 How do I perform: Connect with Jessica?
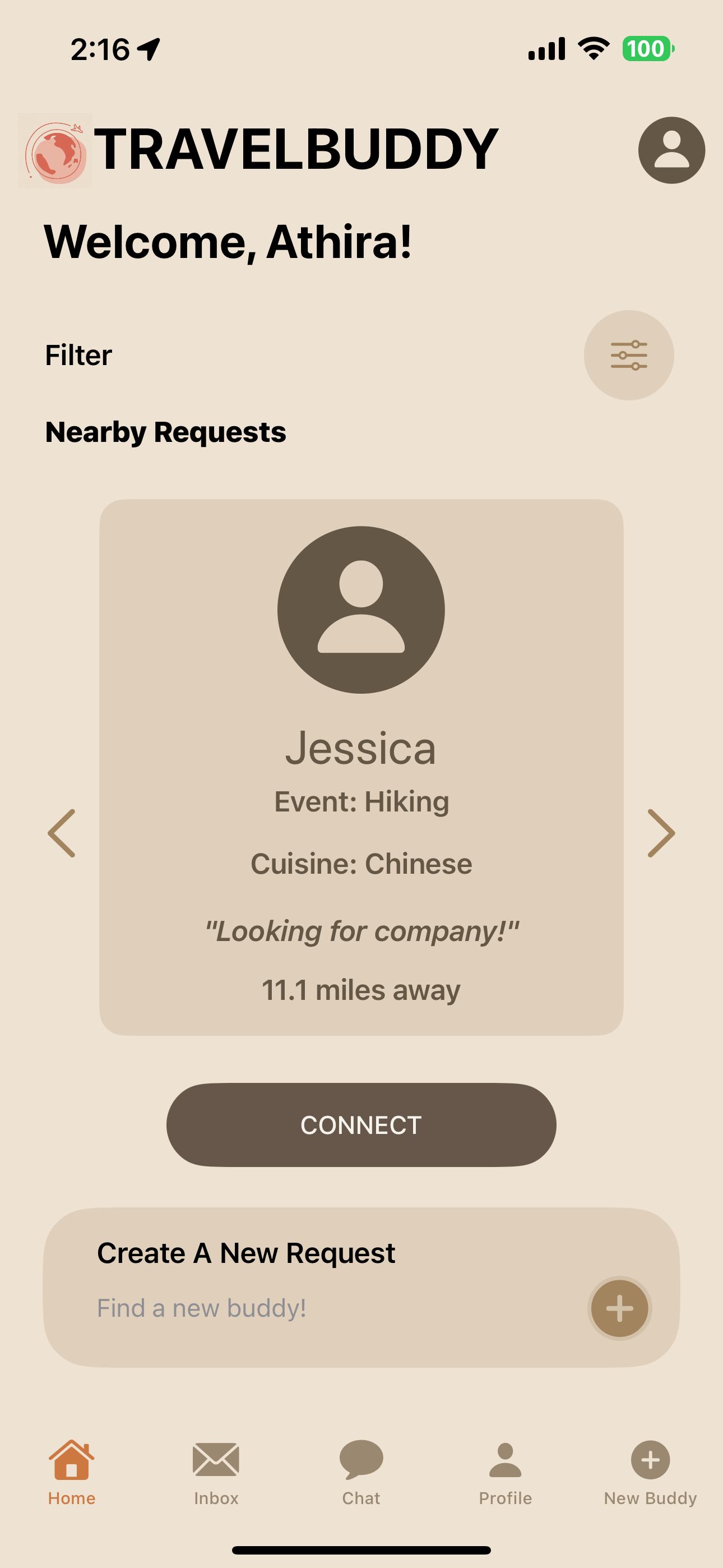pos(361,1125)
